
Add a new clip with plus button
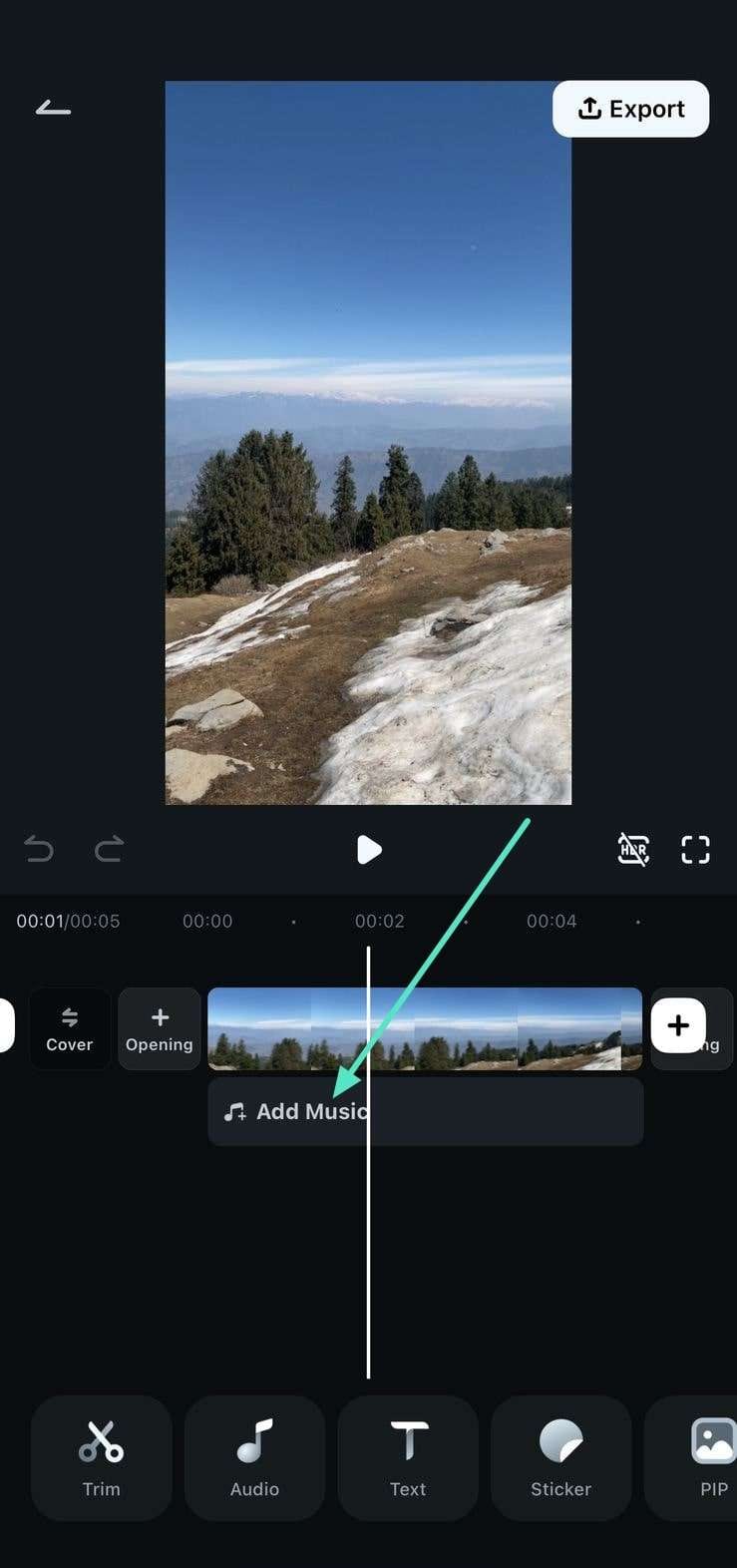(678, 1025)
